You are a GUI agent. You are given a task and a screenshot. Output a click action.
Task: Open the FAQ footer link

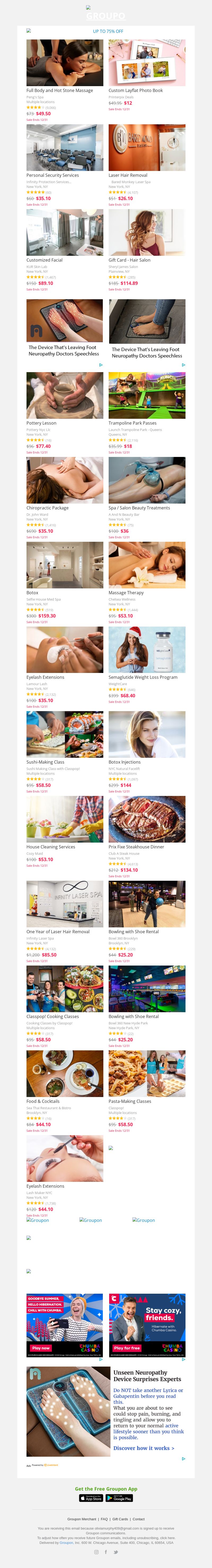pos(104,1519)
